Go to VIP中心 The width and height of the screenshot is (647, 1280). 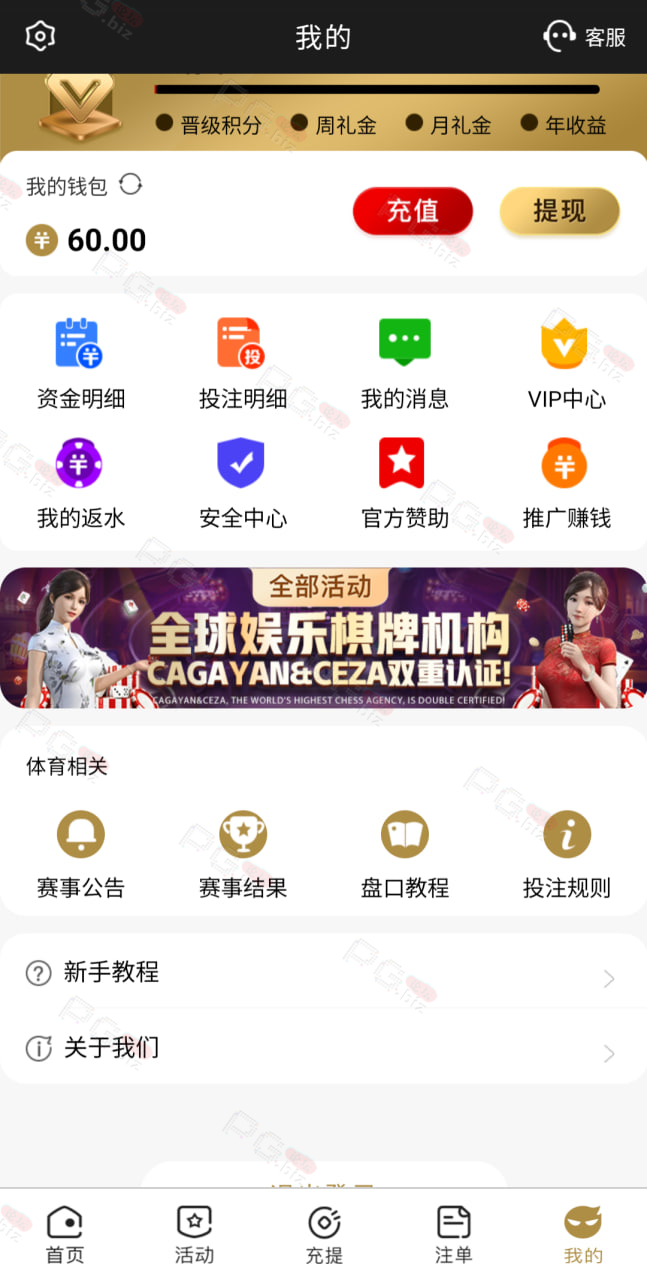pyautogui.click(x=567, y=364)
